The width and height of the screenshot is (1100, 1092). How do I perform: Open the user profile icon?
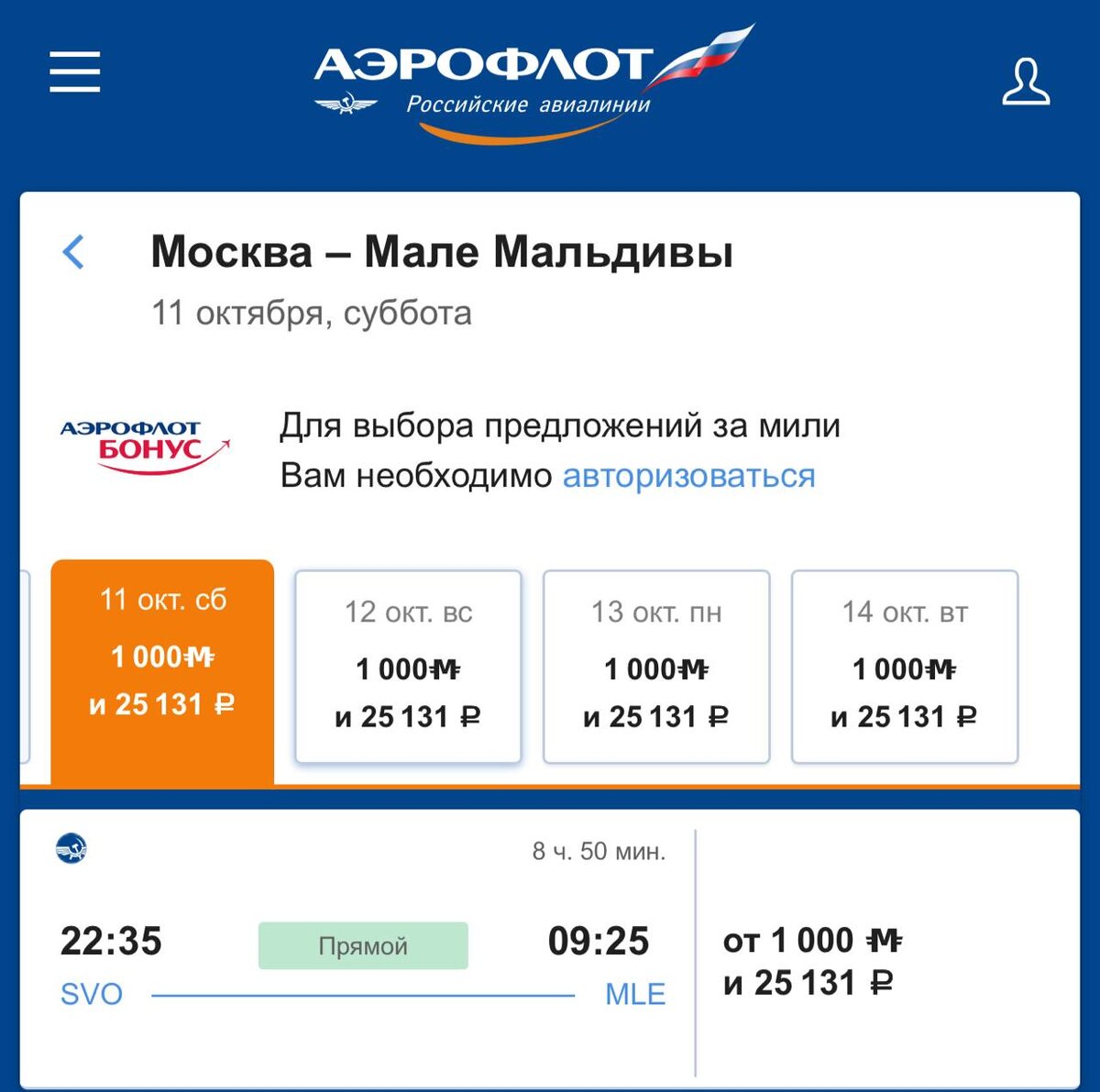[x=1025, y=83]
